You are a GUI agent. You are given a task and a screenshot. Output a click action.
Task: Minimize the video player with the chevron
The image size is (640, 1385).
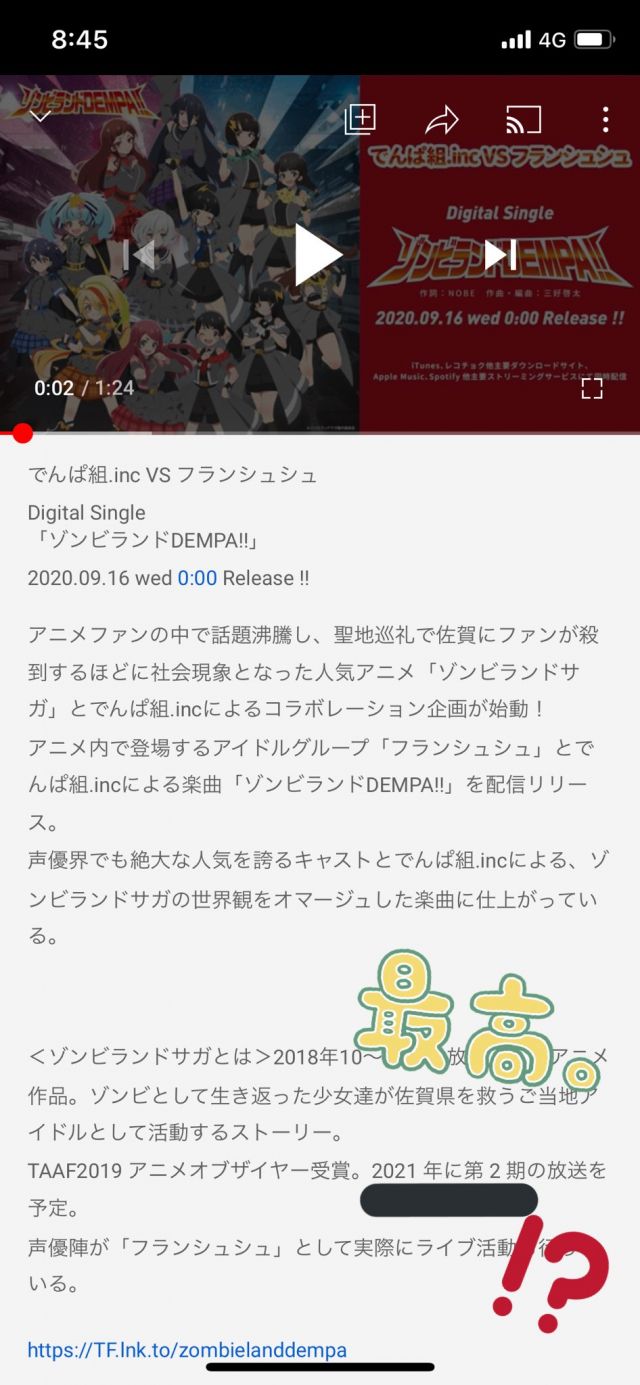pos(40,116)
